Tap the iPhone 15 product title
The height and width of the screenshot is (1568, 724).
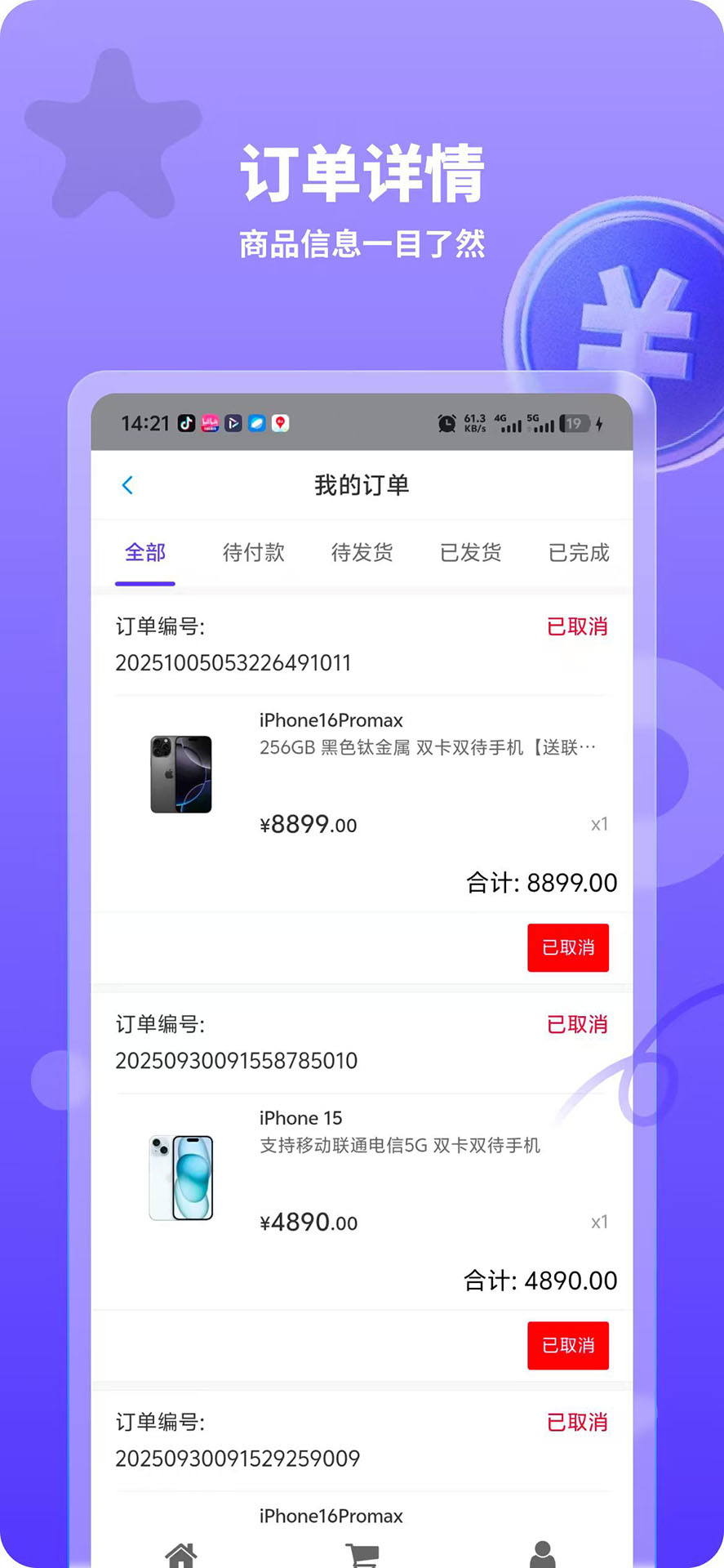point(300,1118)
